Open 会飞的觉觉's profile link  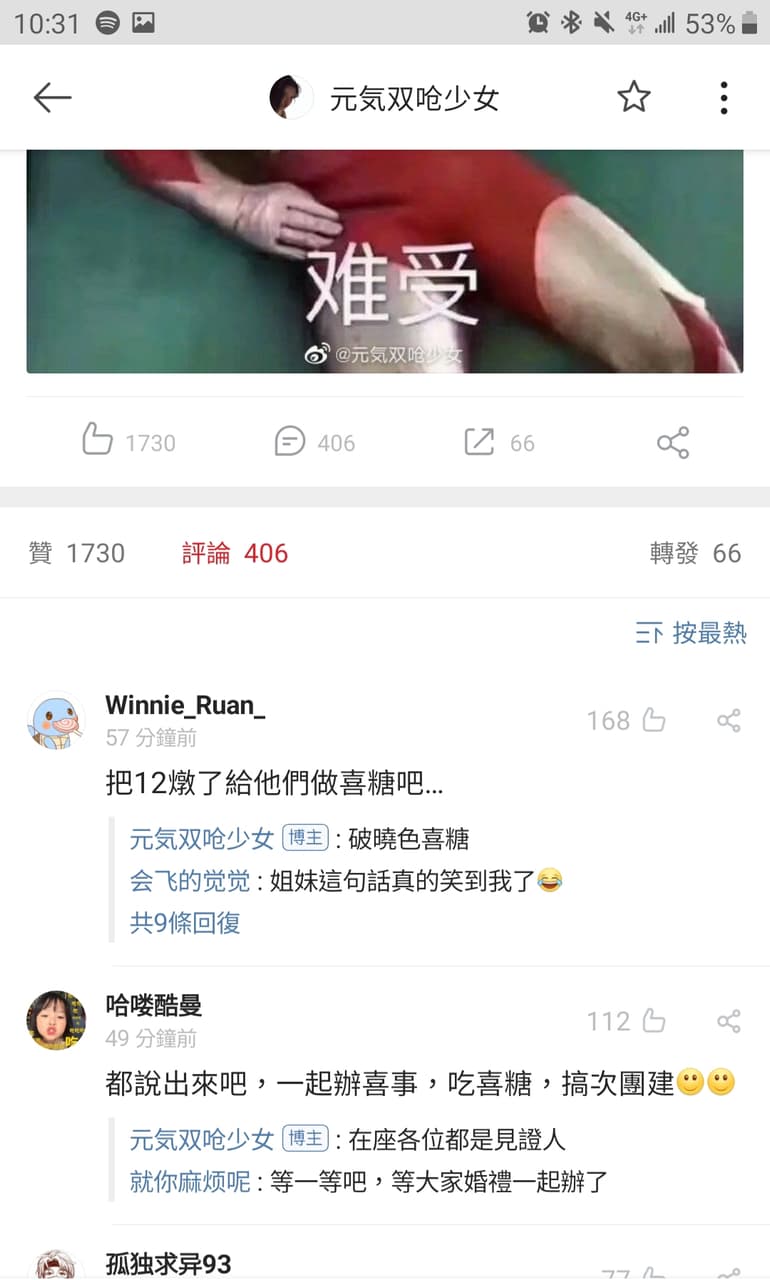(x=190, y=880)
